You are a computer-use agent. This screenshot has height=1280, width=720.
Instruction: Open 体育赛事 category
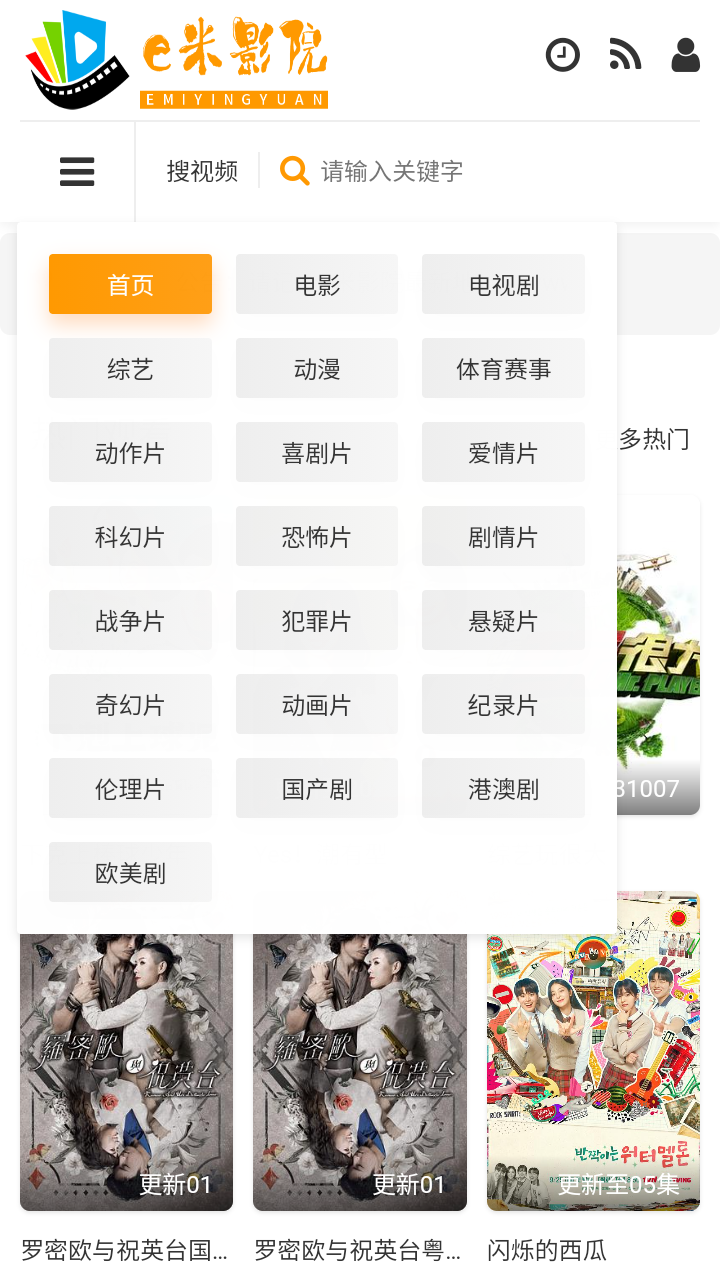click(503, 369)
